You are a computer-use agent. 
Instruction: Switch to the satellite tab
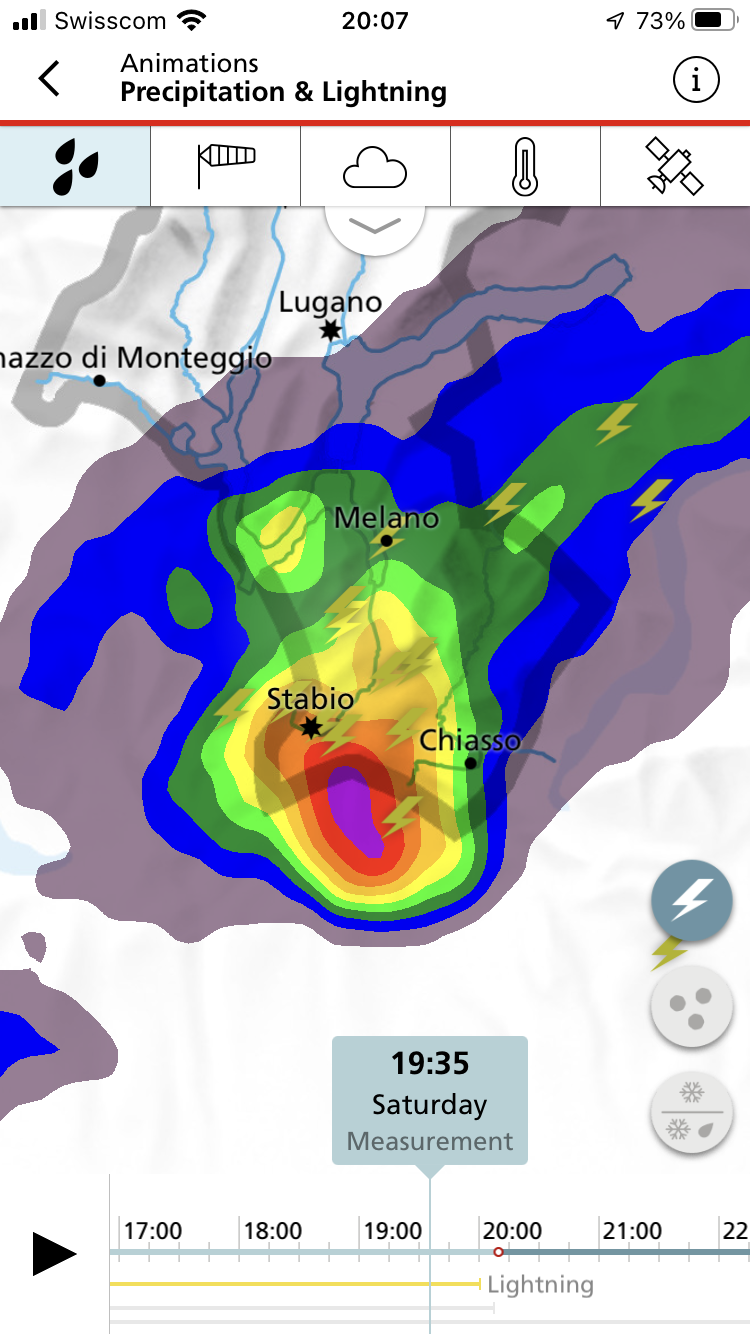coord(675,166)
